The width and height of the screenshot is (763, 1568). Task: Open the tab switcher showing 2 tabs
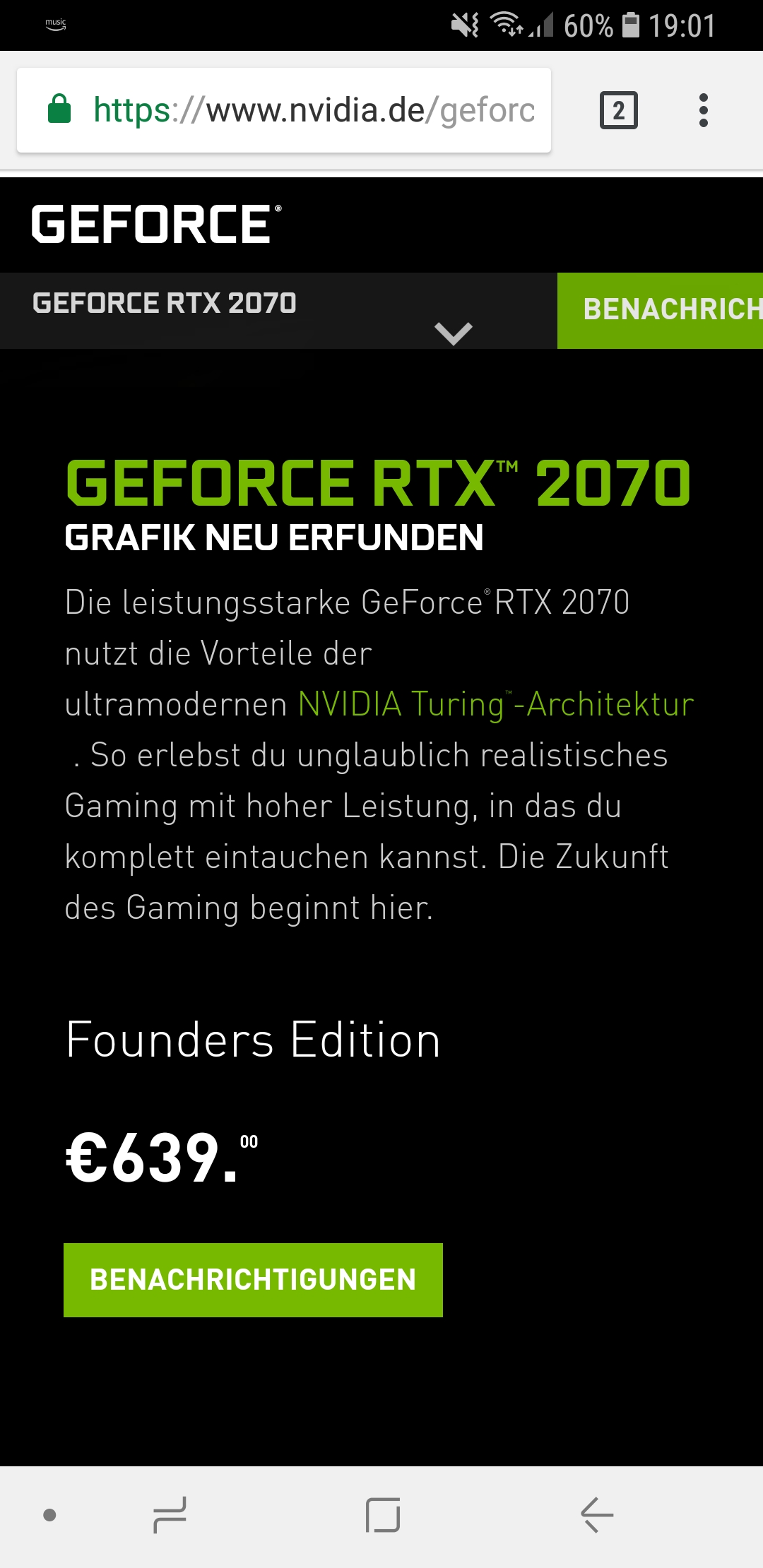618,110
